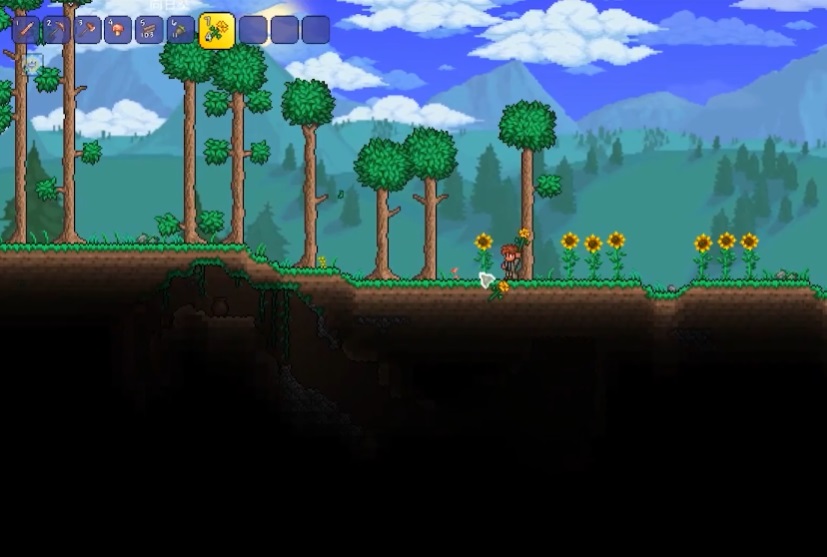The height and width of the screenshot is (557, 827).
Task: Tap the happy buff icon below the hotbar
Action: point(32,64)
